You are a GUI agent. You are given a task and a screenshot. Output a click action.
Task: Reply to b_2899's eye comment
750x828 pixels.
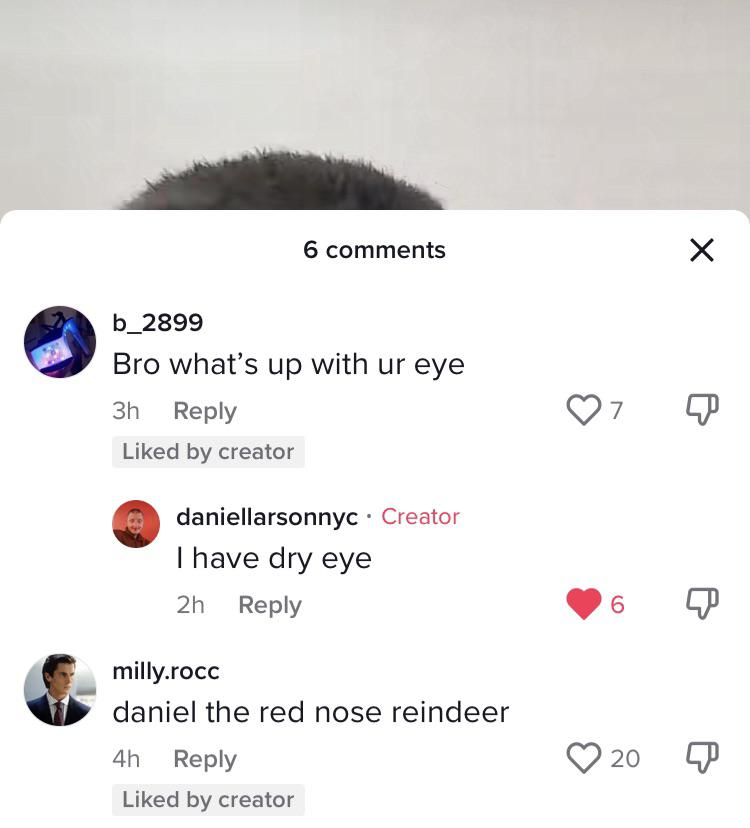click(x=205, y=410)
